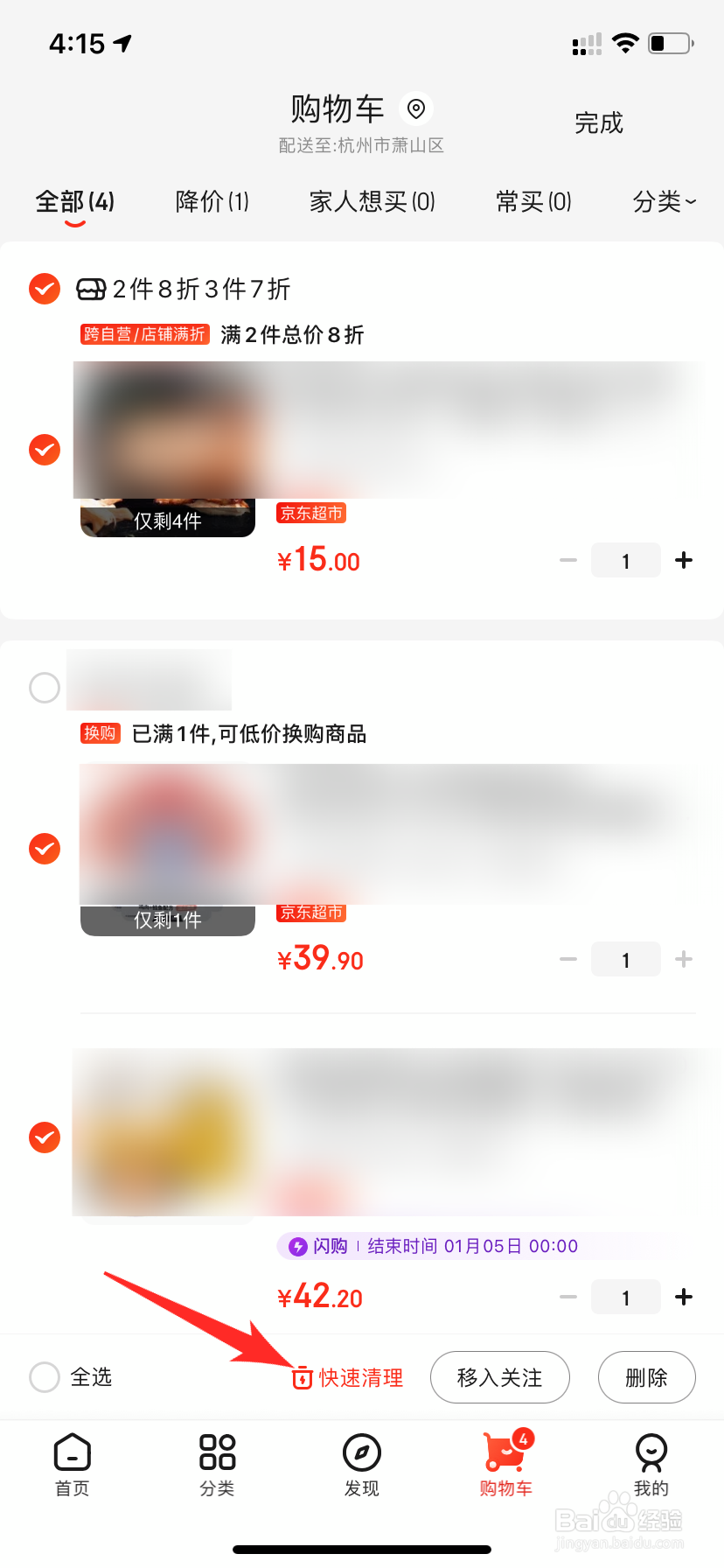Open the 分类 sorting dropdown at top right
The width and height of the screenshot is (724, 1568).
pos(664,201)
